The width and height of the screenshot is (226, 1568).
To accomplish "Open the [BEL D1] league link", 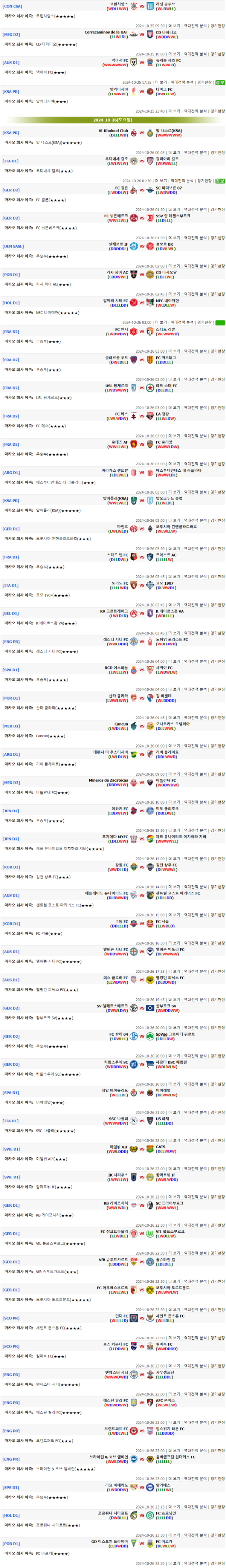I will (x=11, y=614).
